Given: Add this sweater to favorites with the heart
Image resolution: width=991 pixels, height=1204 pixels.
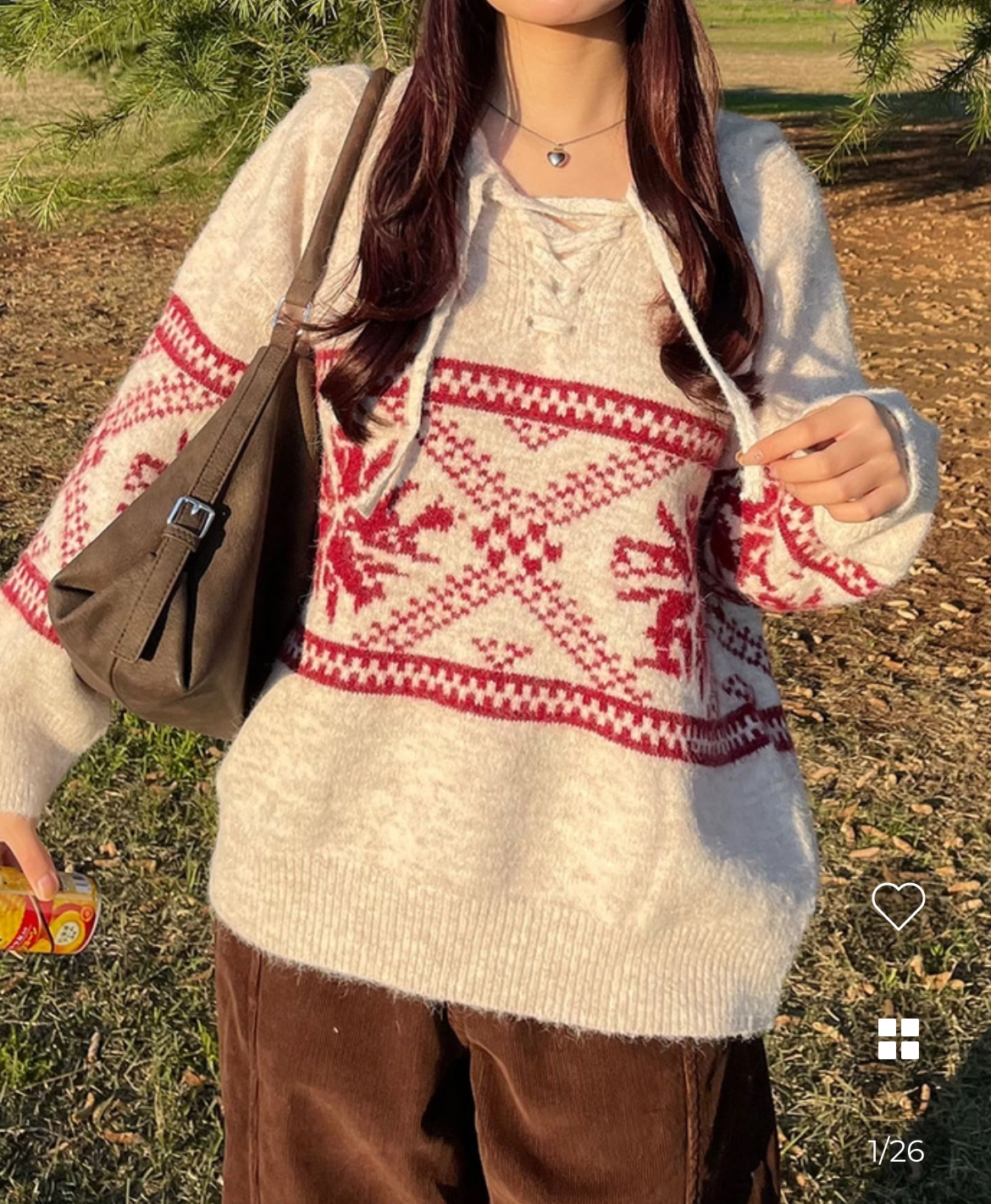Looking at the screenshot, I should (898, 905).
